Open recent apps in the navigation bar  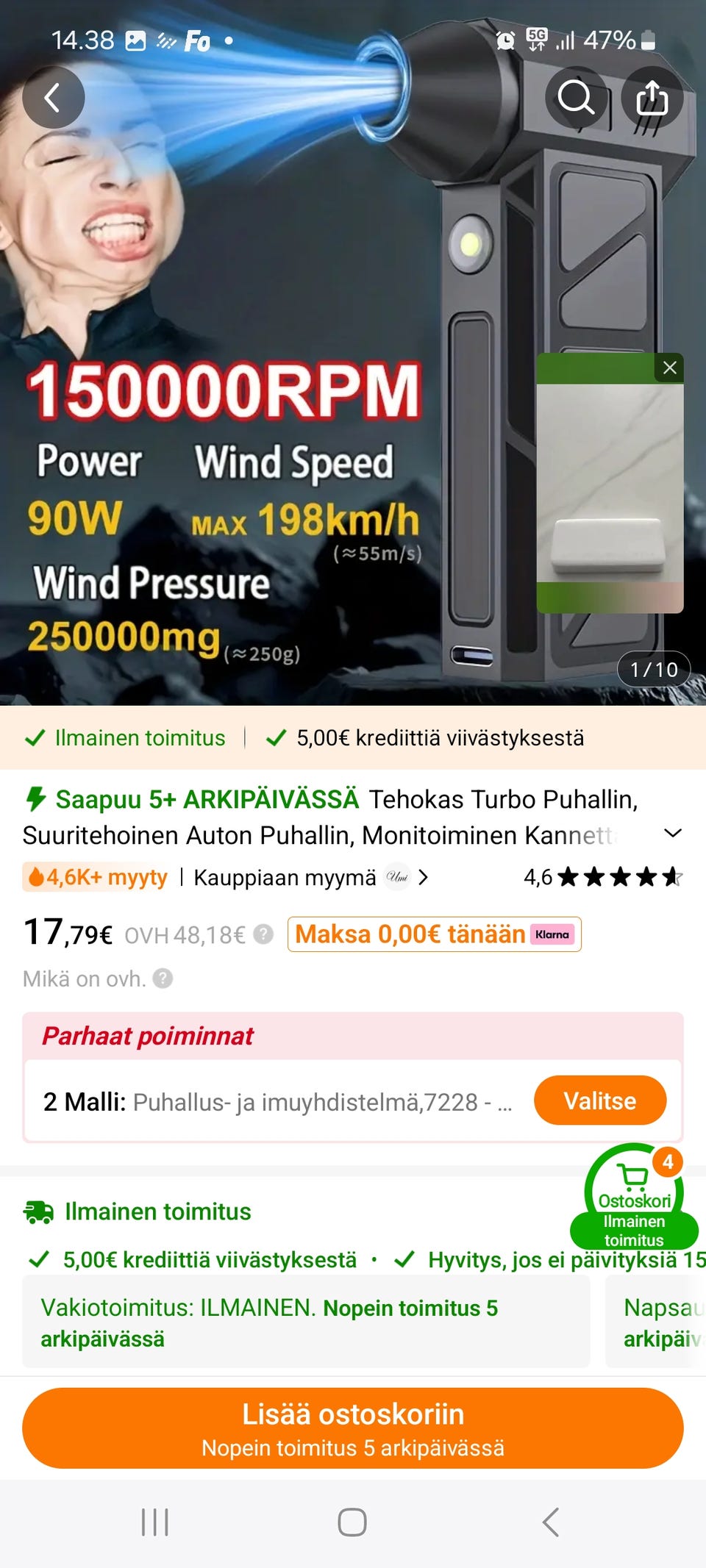155,1522
